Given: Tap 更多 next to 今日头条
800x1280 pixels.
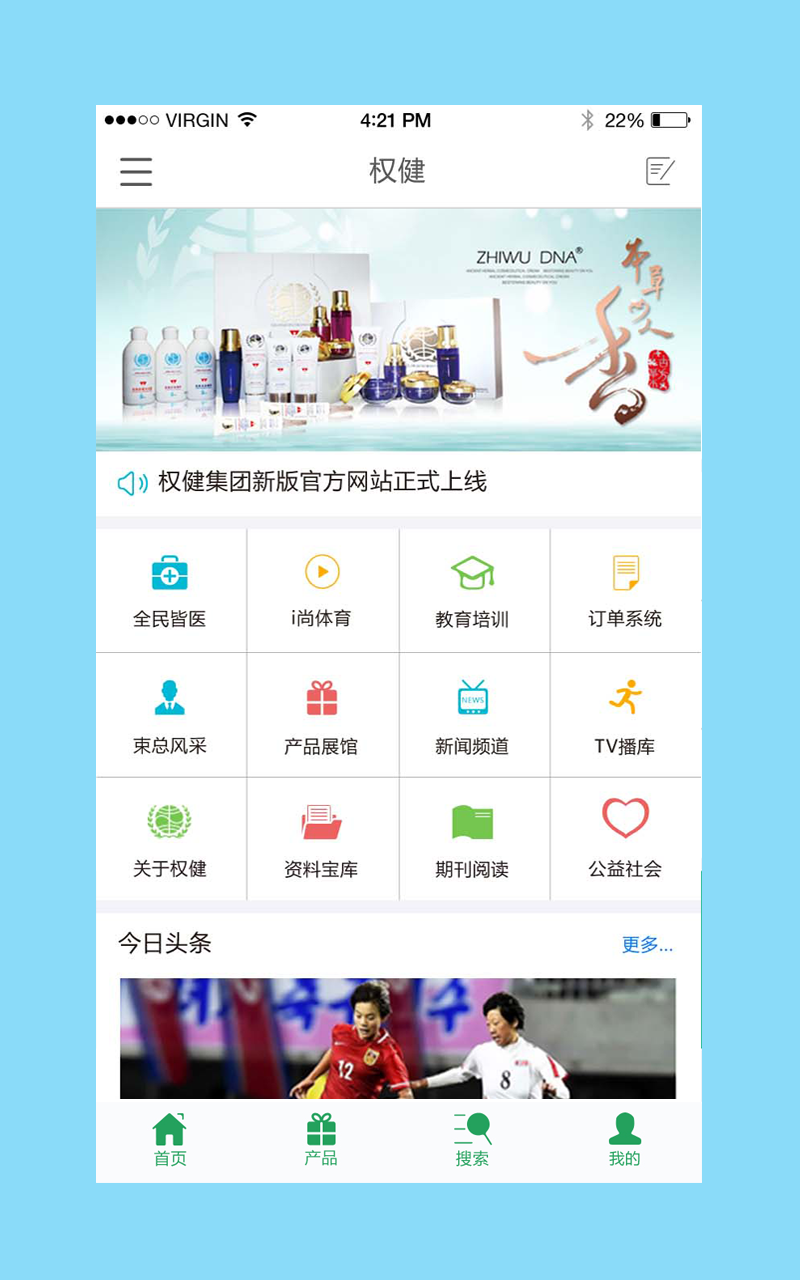Looking at the screenshot, I should pyautogui.click(x=647, y=945).
